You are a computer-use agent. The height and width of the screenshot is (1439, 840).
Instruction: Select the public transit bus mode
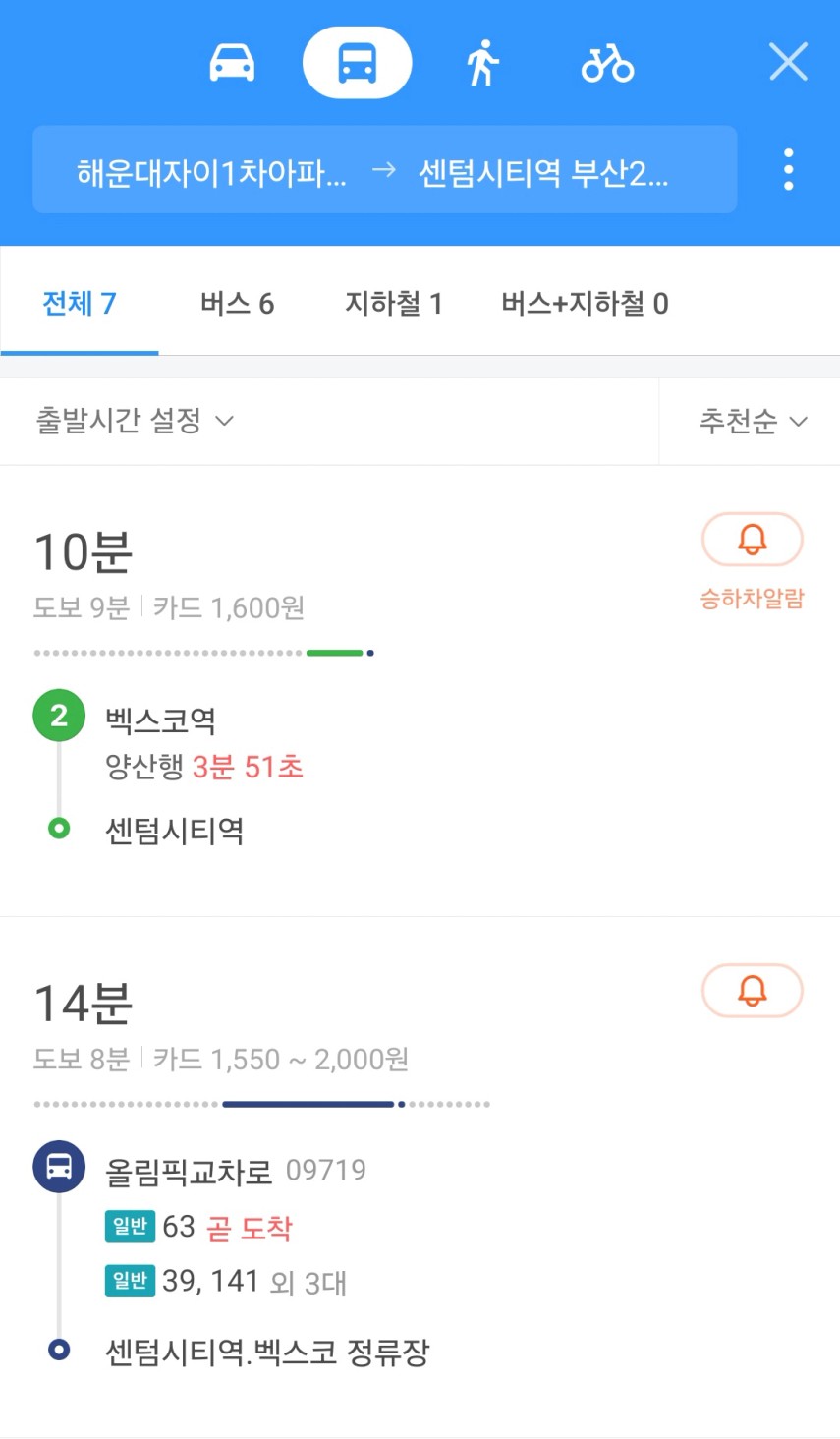357,63
